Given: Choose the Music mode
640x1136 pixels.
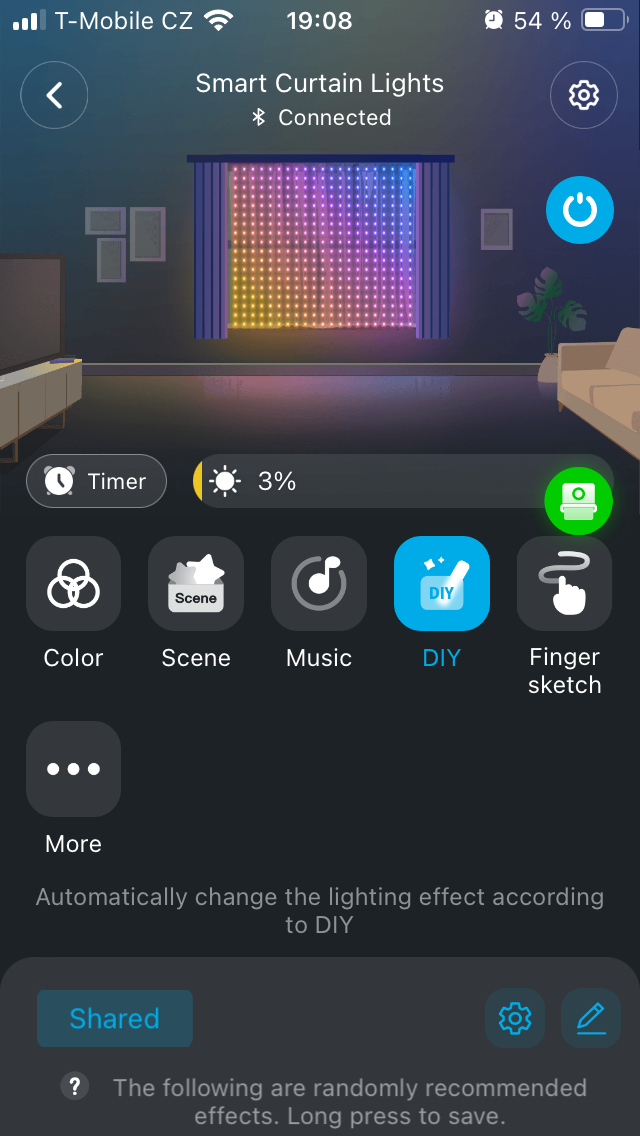Looking at the screenshot, I should coord(319,584).
